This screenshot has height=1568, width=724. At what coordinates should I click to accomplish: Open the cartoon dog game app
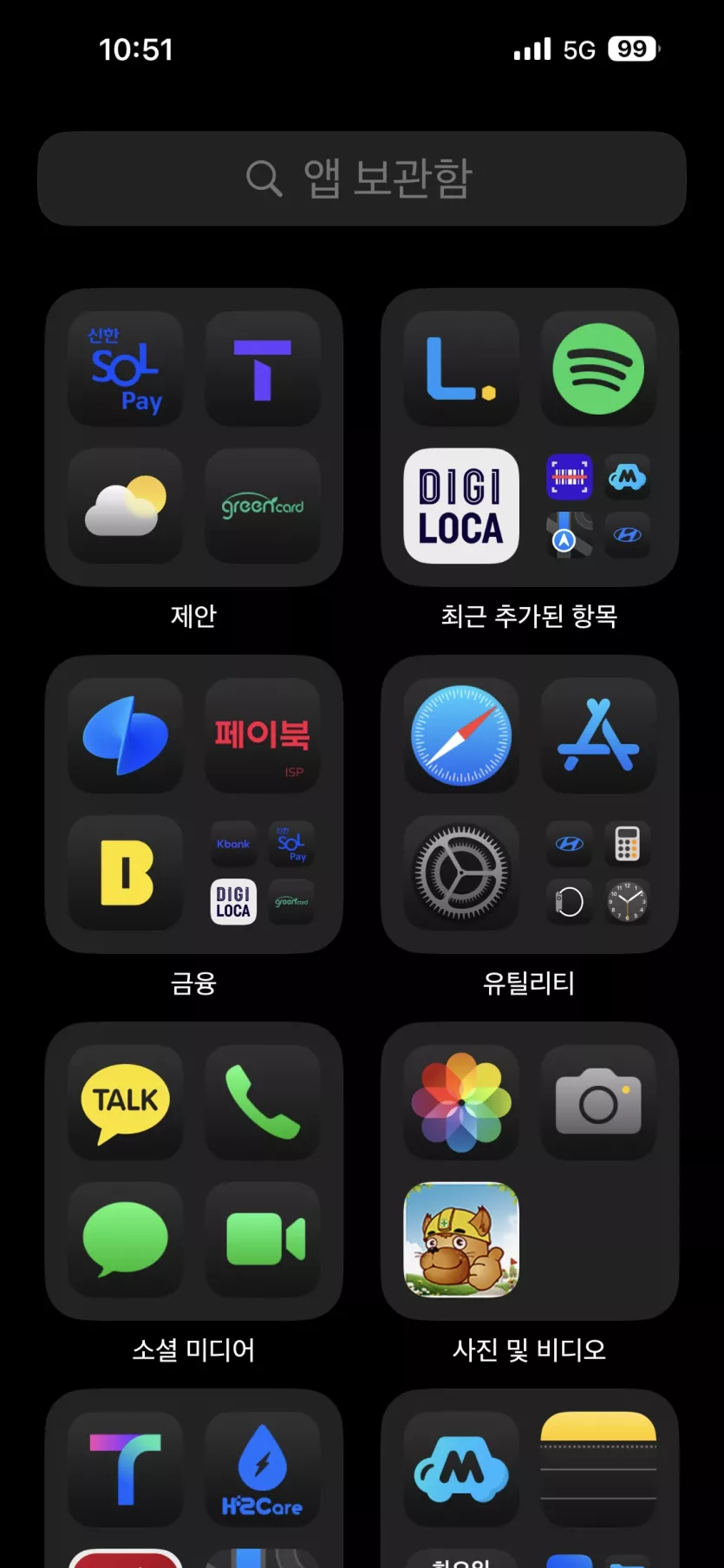coord(461,1239)
